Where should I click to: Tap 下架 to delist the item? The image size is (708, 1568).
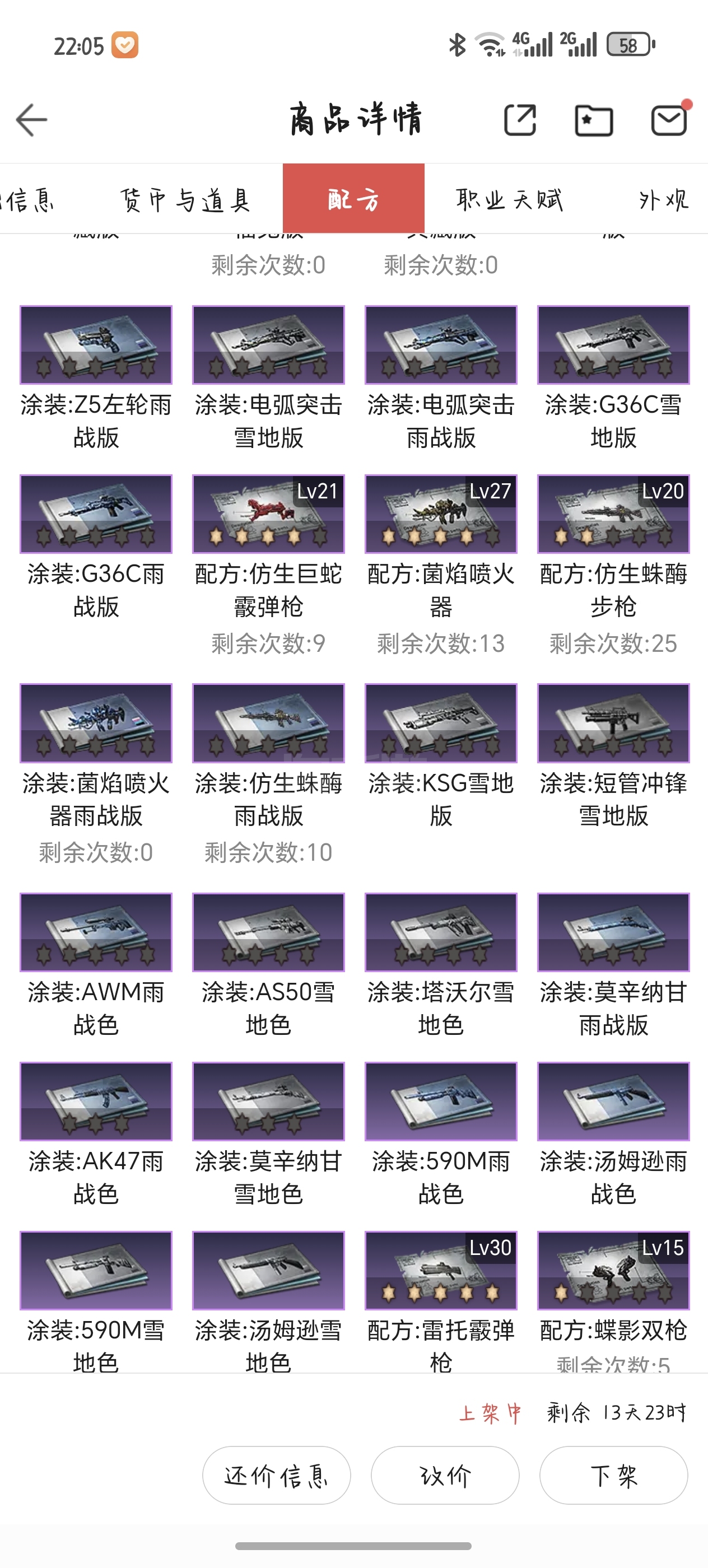[x=614, y=1475]
